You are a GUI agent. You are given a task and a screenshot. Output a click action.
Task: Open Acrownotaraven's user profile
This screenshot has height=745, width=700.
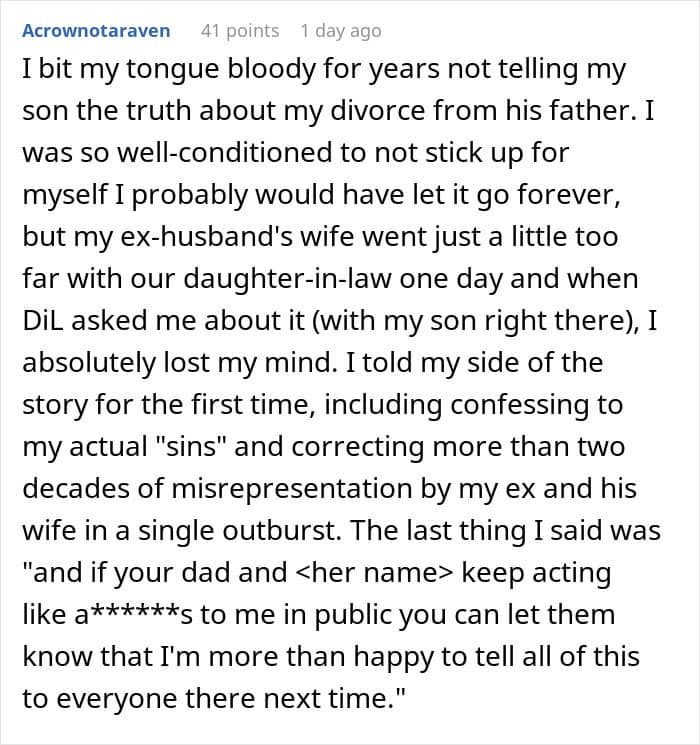pos(96,31)
